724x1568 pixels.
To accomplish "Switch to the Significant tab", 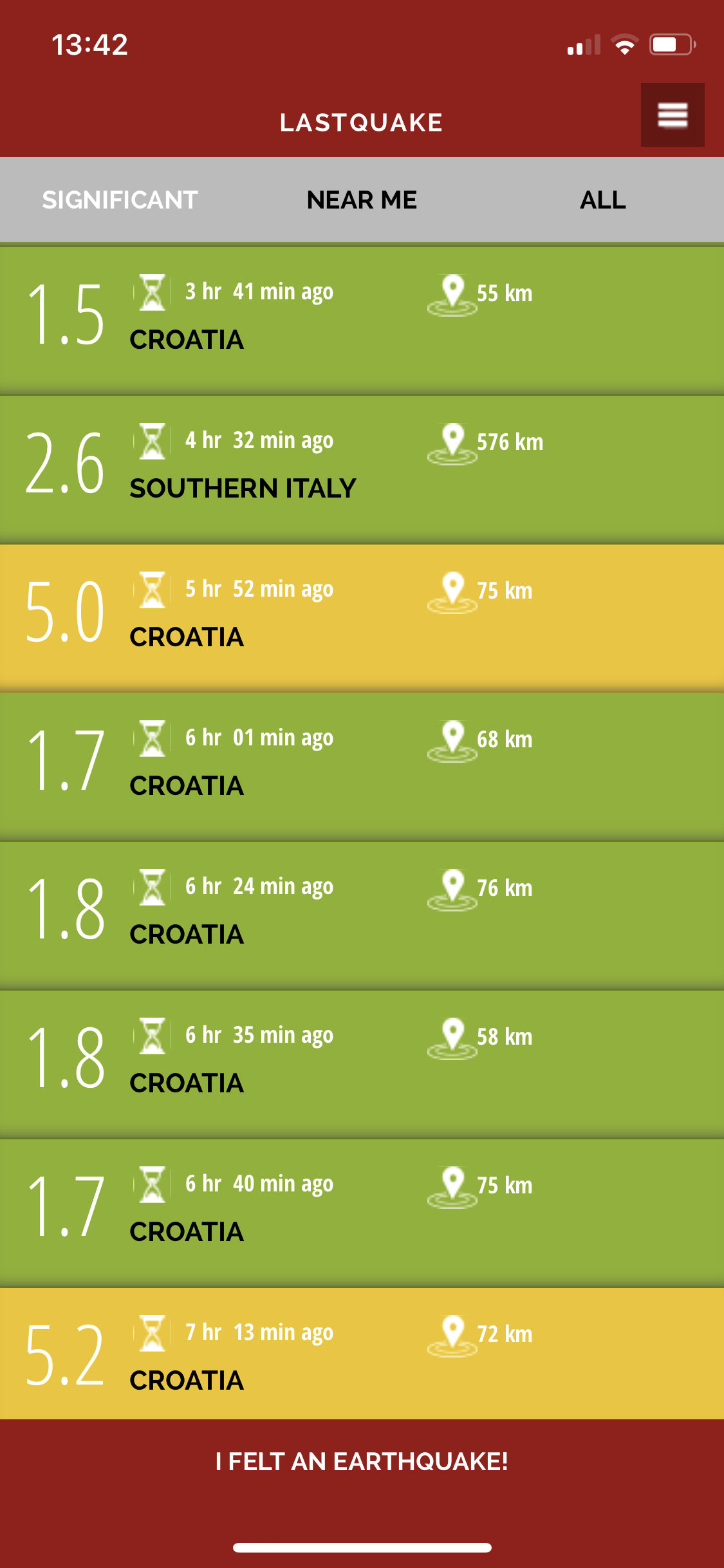I will point(120,200).
